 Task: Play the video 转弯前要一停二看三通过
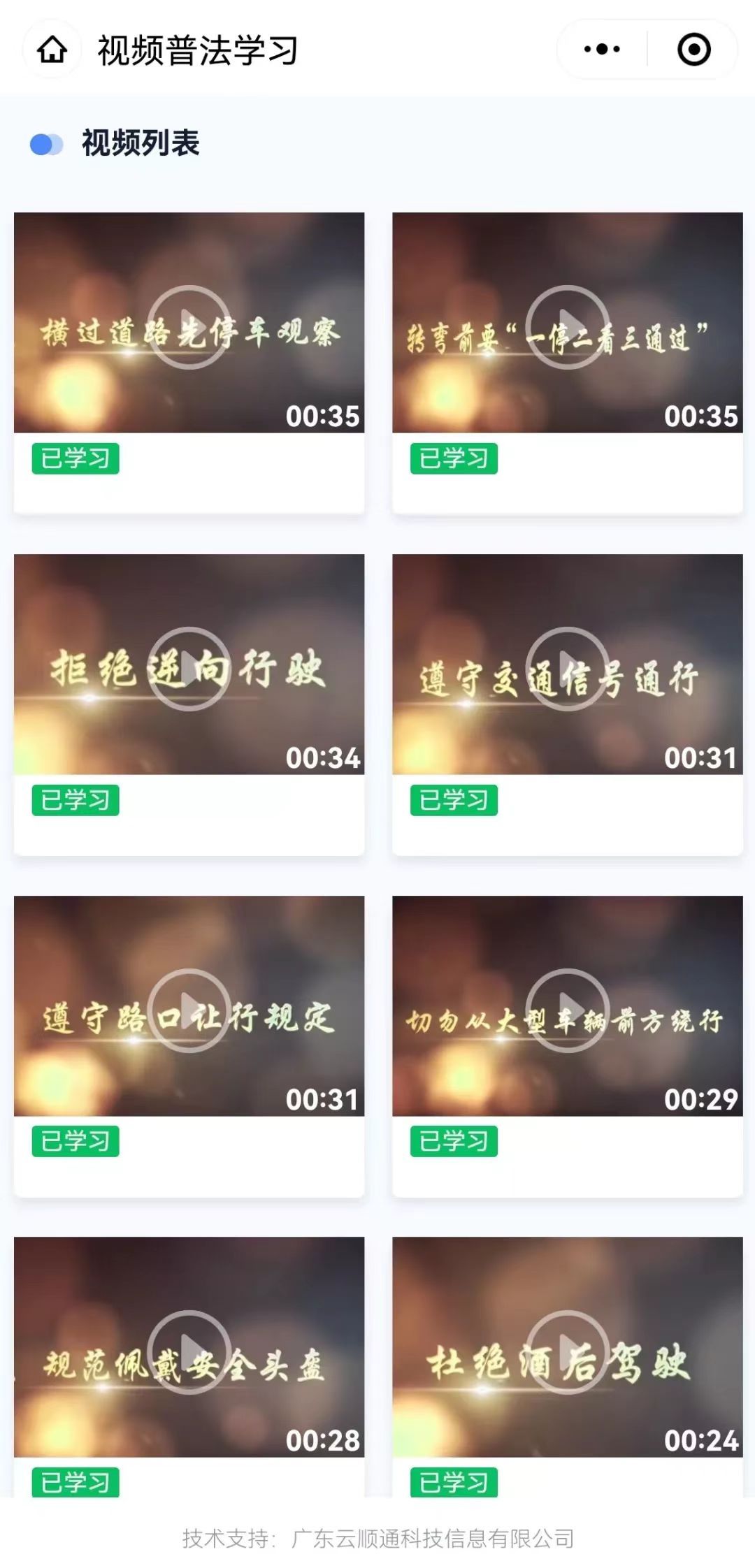[x=567, y=326]
